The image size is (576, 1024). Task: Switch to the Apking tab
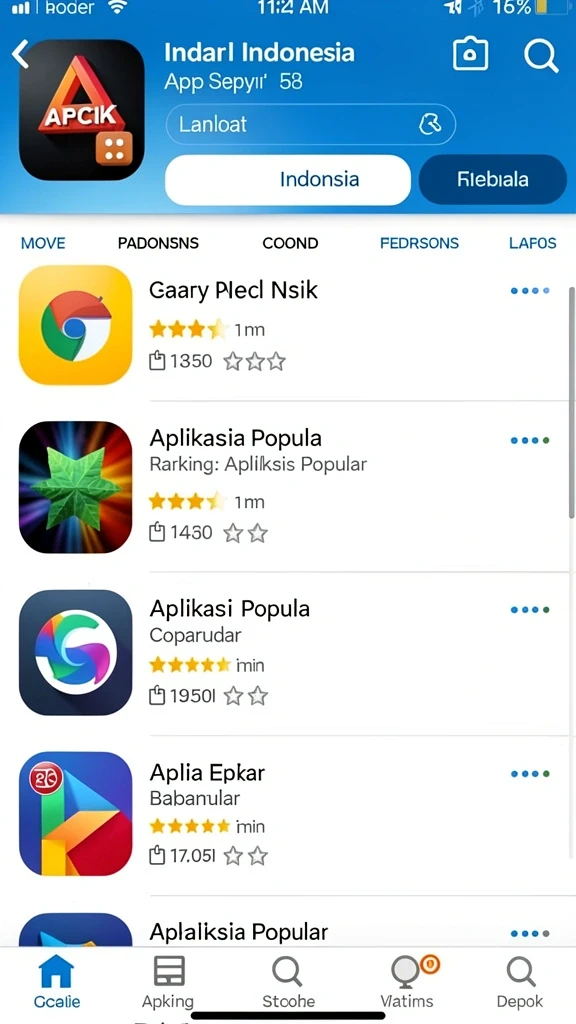tap(168, 982)
